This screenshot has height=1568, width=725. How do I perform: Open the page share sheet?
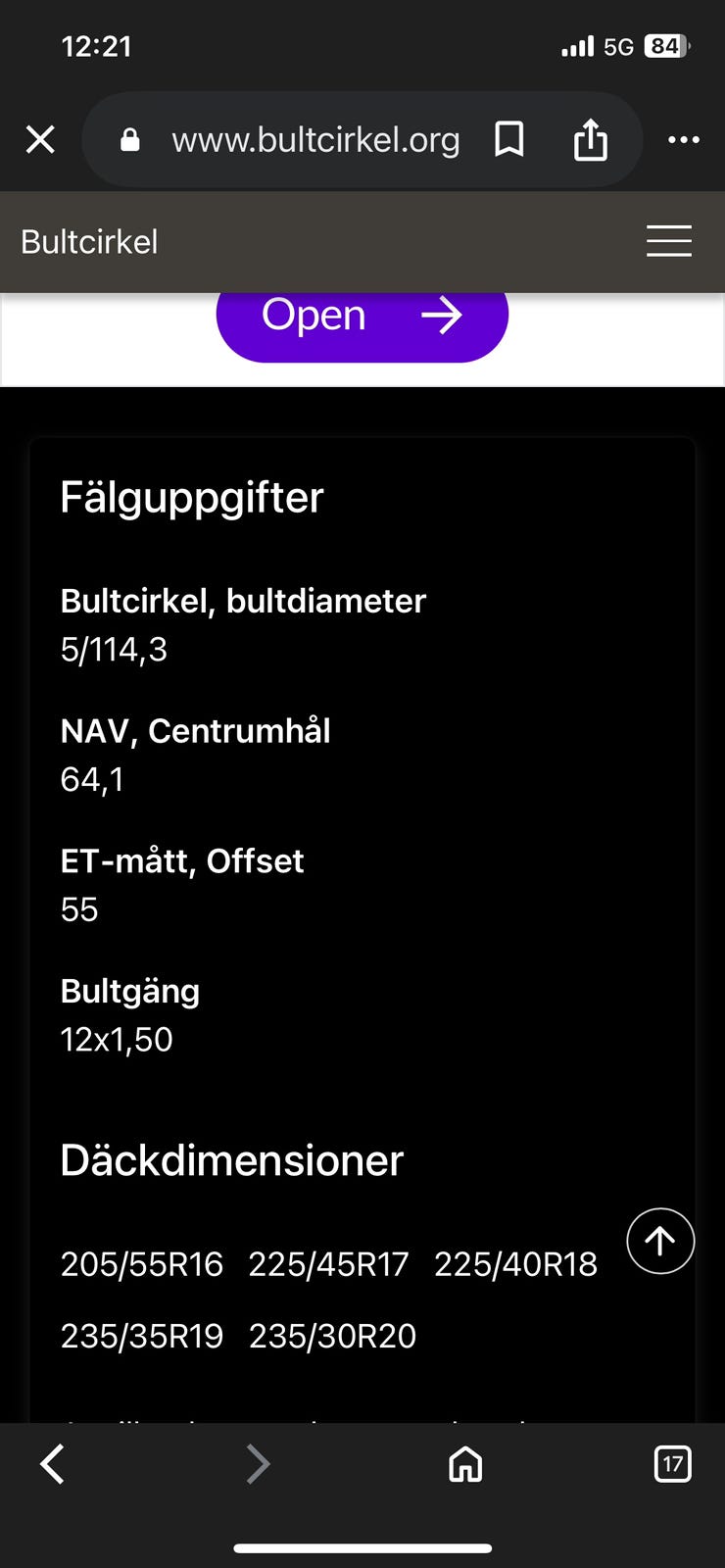click(x=590, y=139)
